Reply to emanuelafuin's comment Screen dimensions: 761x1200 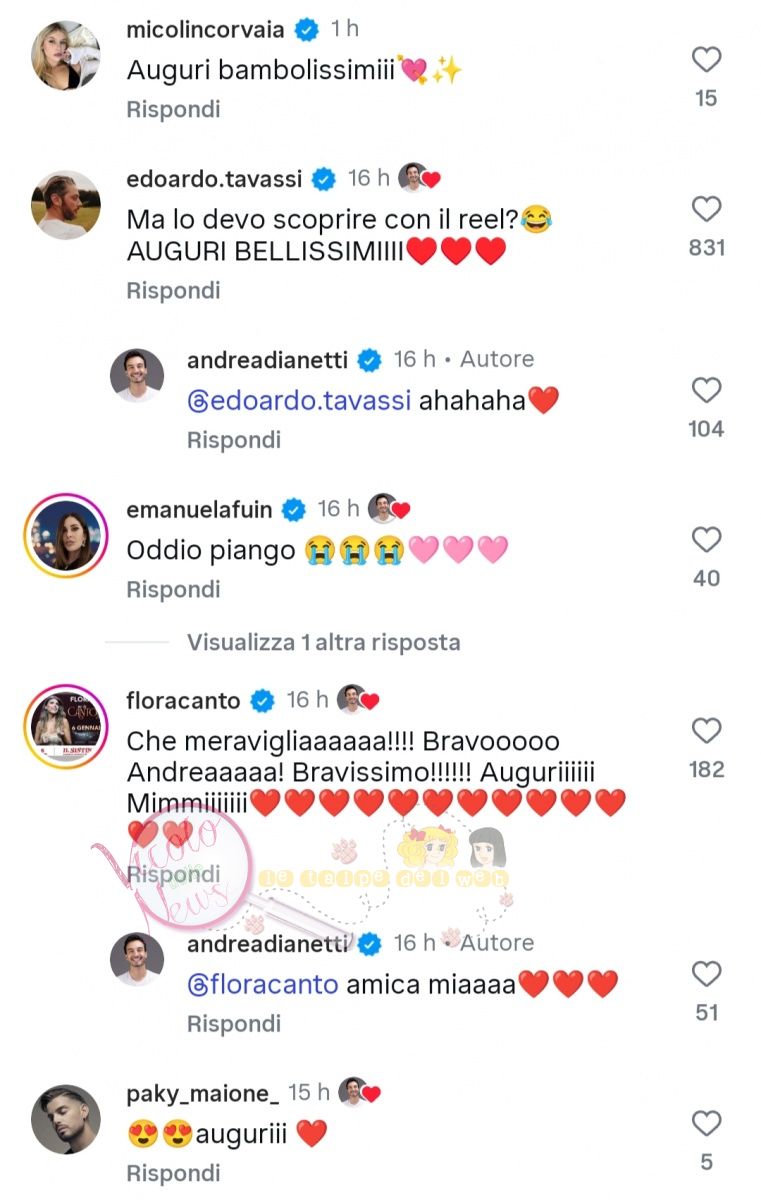(173, 590)
